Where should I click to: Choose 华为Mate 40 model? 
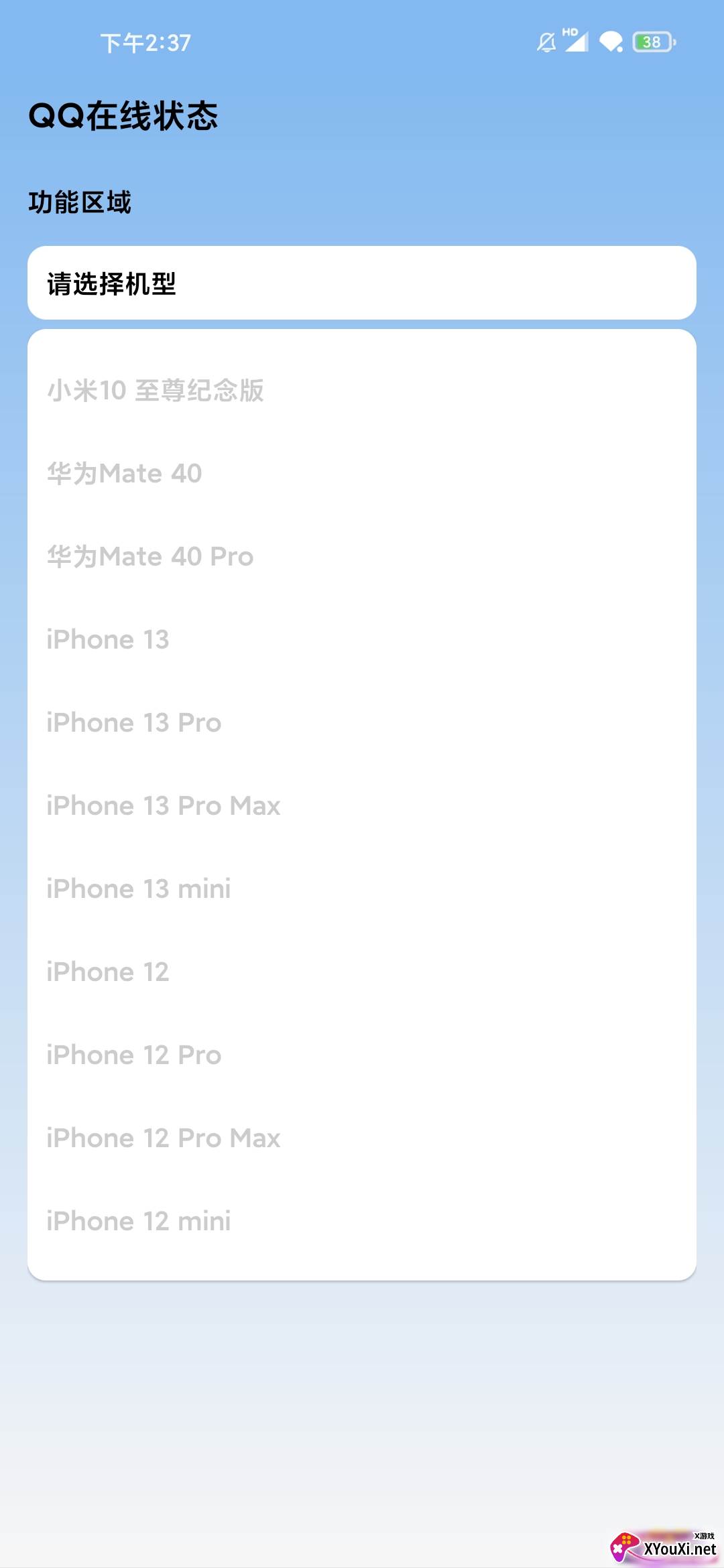362,473
